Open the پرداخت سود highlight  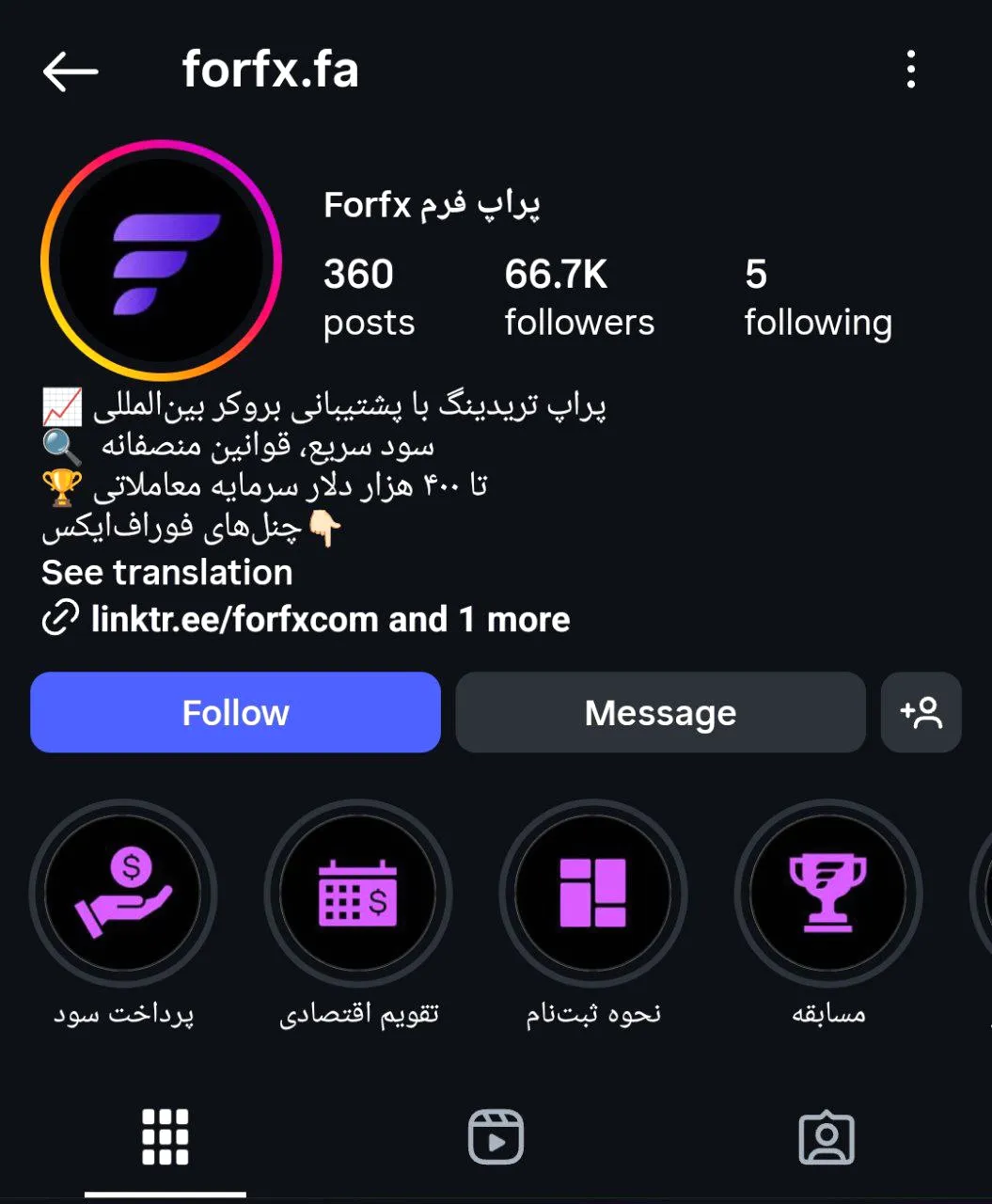(123, 893)
